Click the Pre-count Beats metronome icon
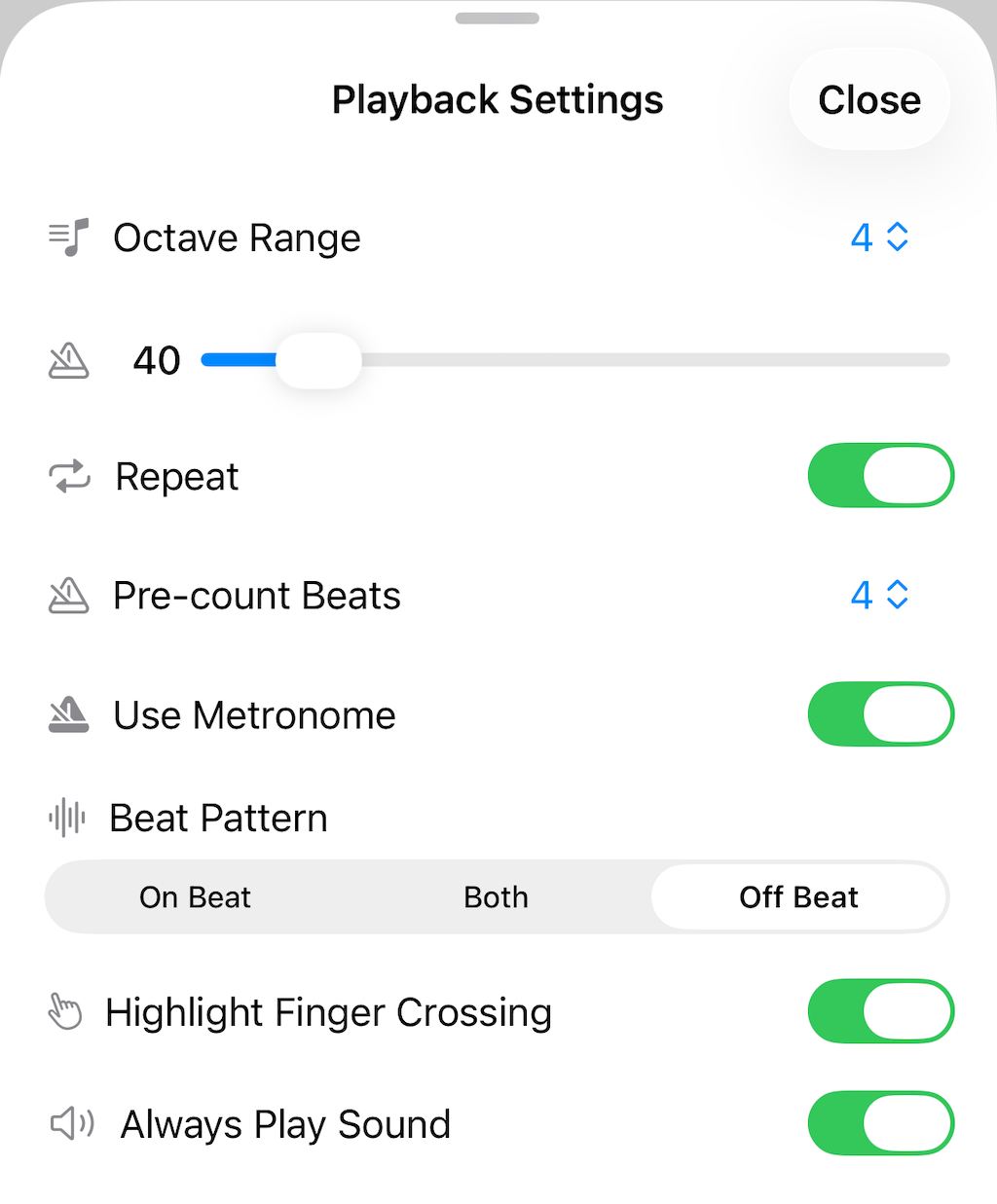Screen dimensions: 997x1204 [68, 595]
